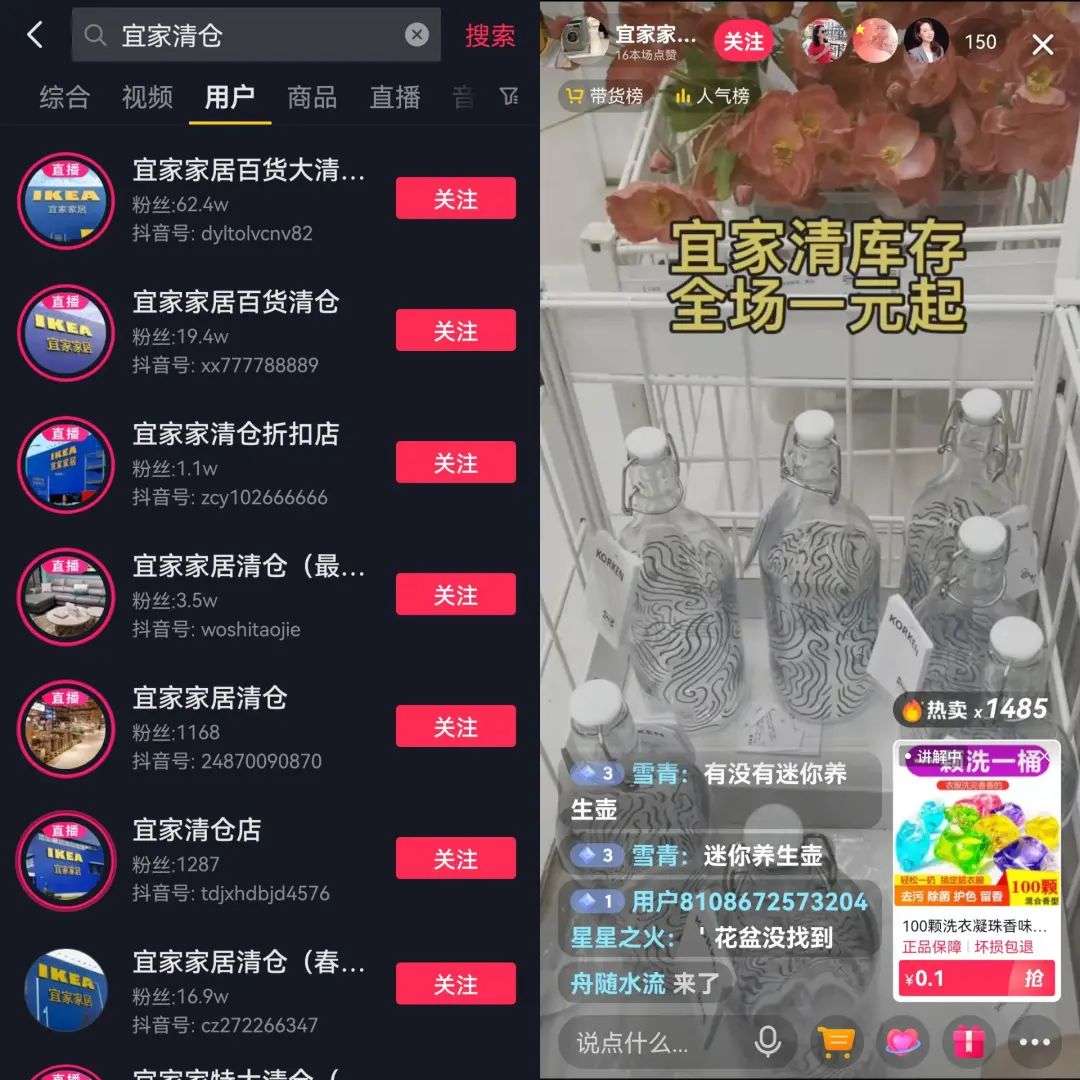Switch to the 综合 tab
The width and height of the screenshot is (1080, 1080).
pyautogui.click(x=65, y=97)
